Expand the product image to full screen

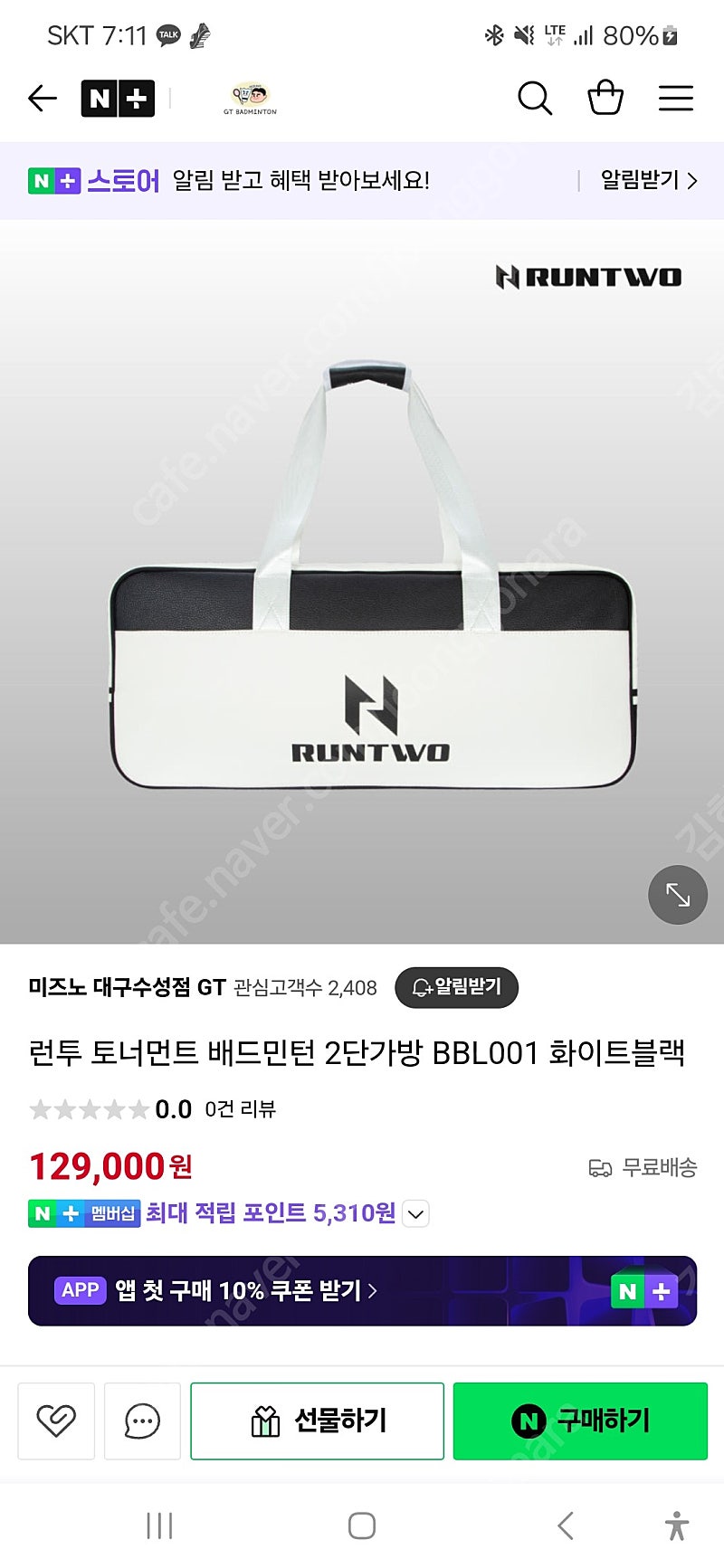point(678,895)
